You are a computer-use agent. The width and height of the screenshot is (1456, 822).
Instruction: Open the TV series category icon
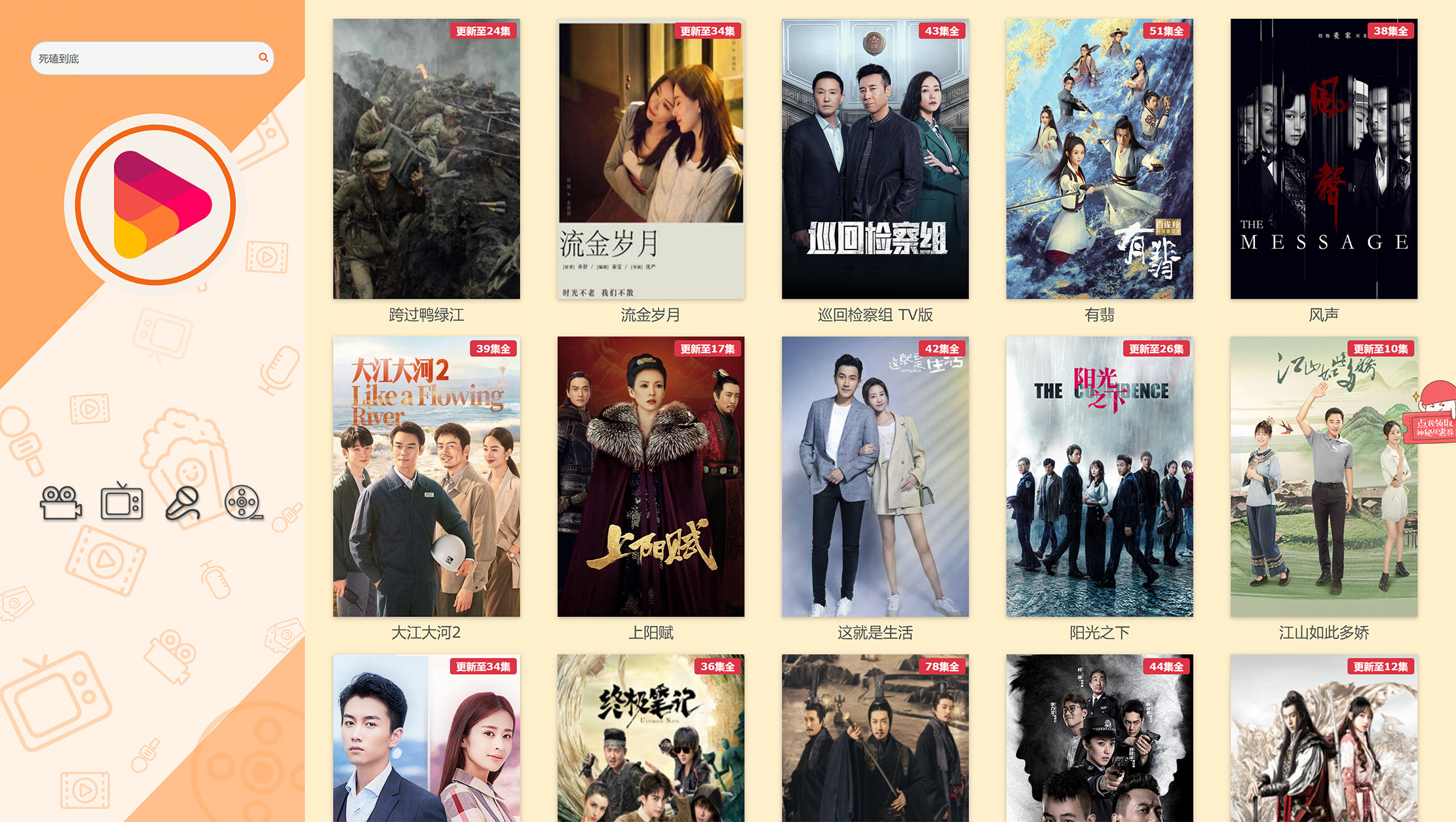122,503
